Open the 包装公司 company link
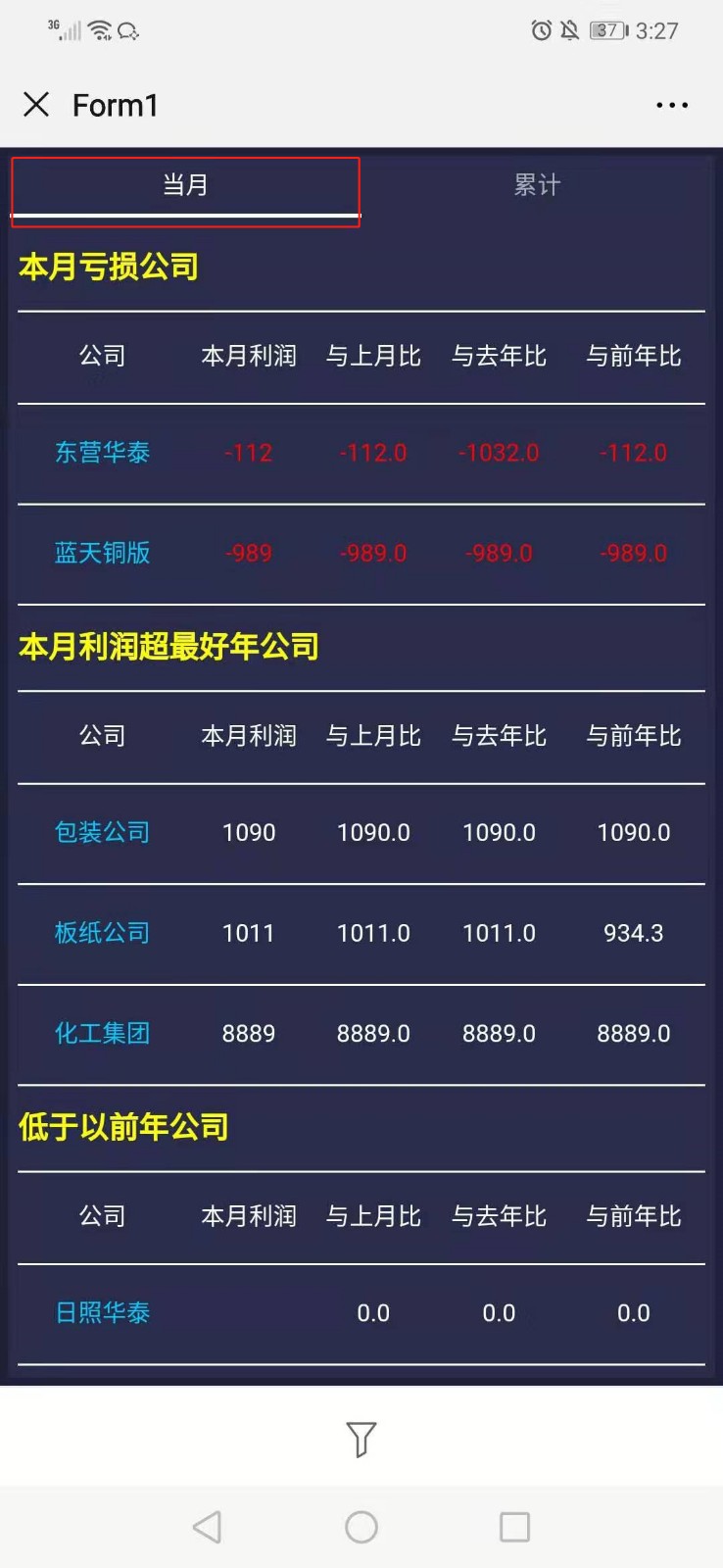This screenshot has width=723, height=1568. point(102,833)
